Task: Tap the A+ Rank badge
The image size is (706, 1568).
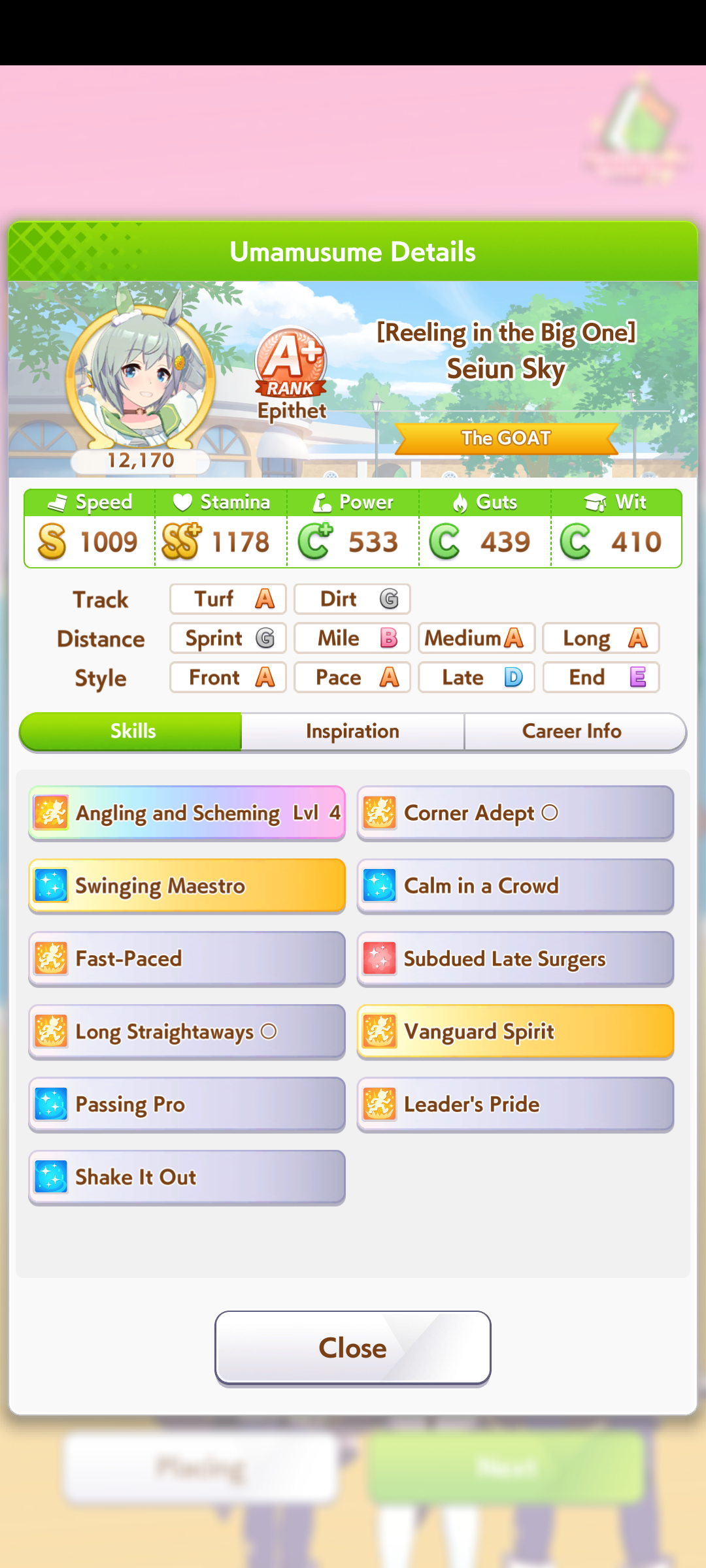Action: (x=291, y=363)
